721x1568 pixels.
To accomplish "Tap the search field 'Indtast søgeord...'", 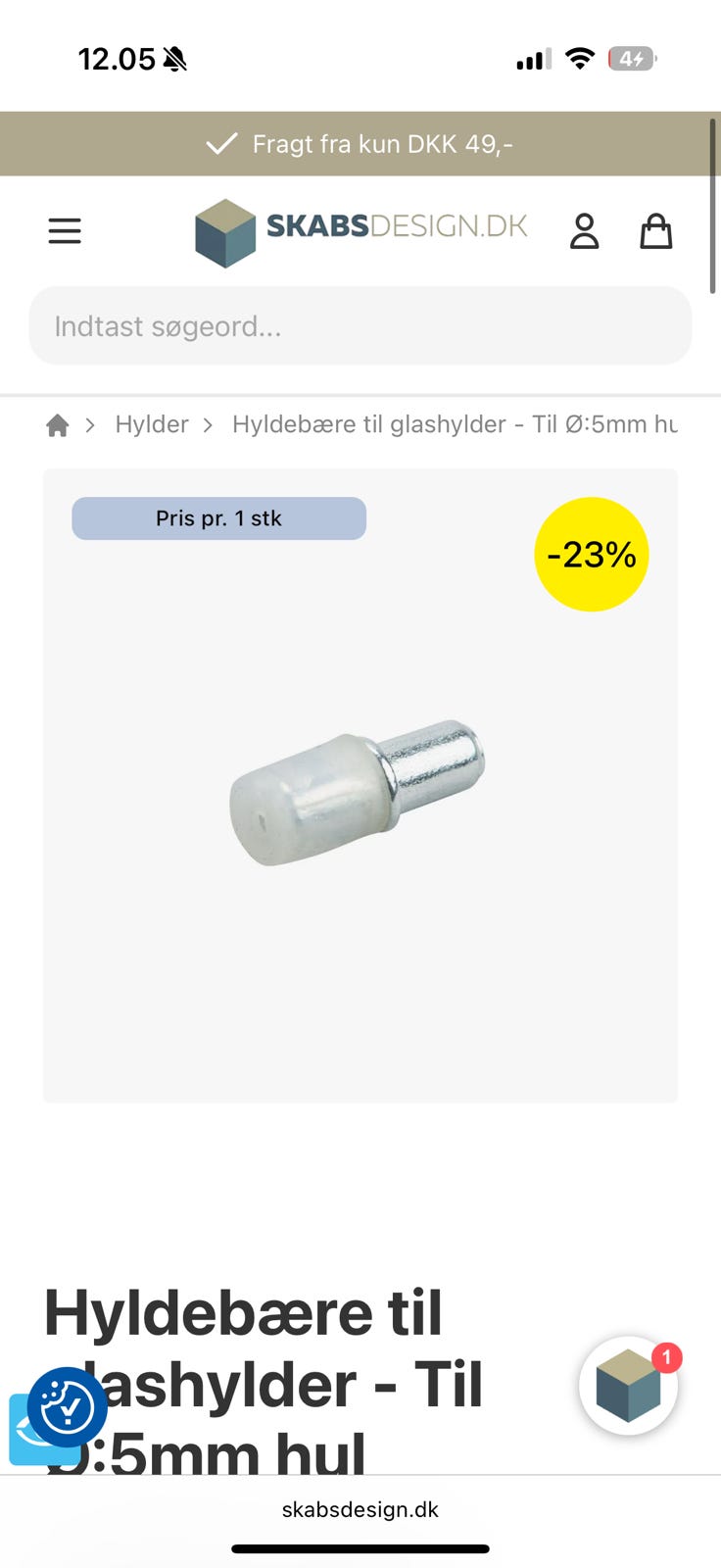I will pos(360,325).
